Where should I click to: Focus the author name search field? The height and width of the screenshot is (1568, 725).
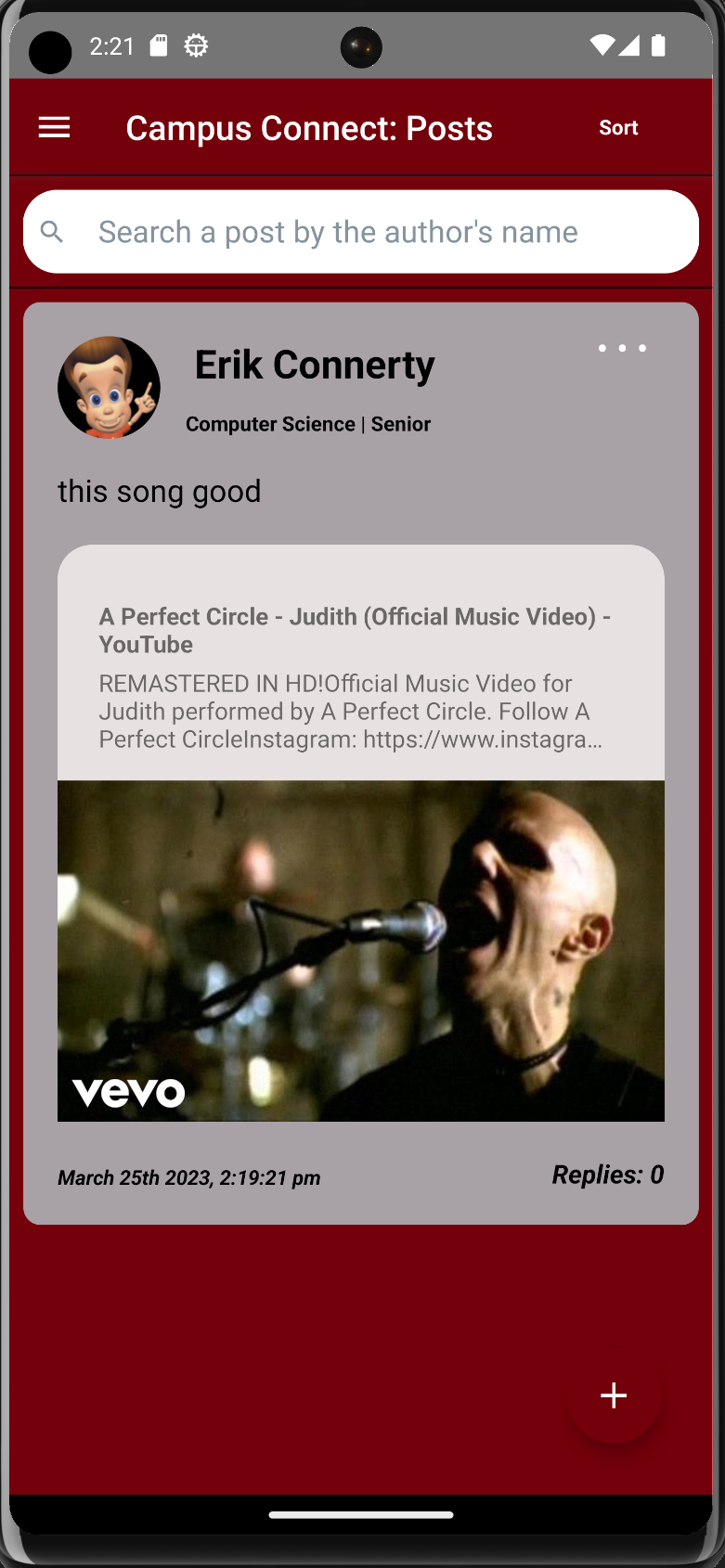[361, 232]
